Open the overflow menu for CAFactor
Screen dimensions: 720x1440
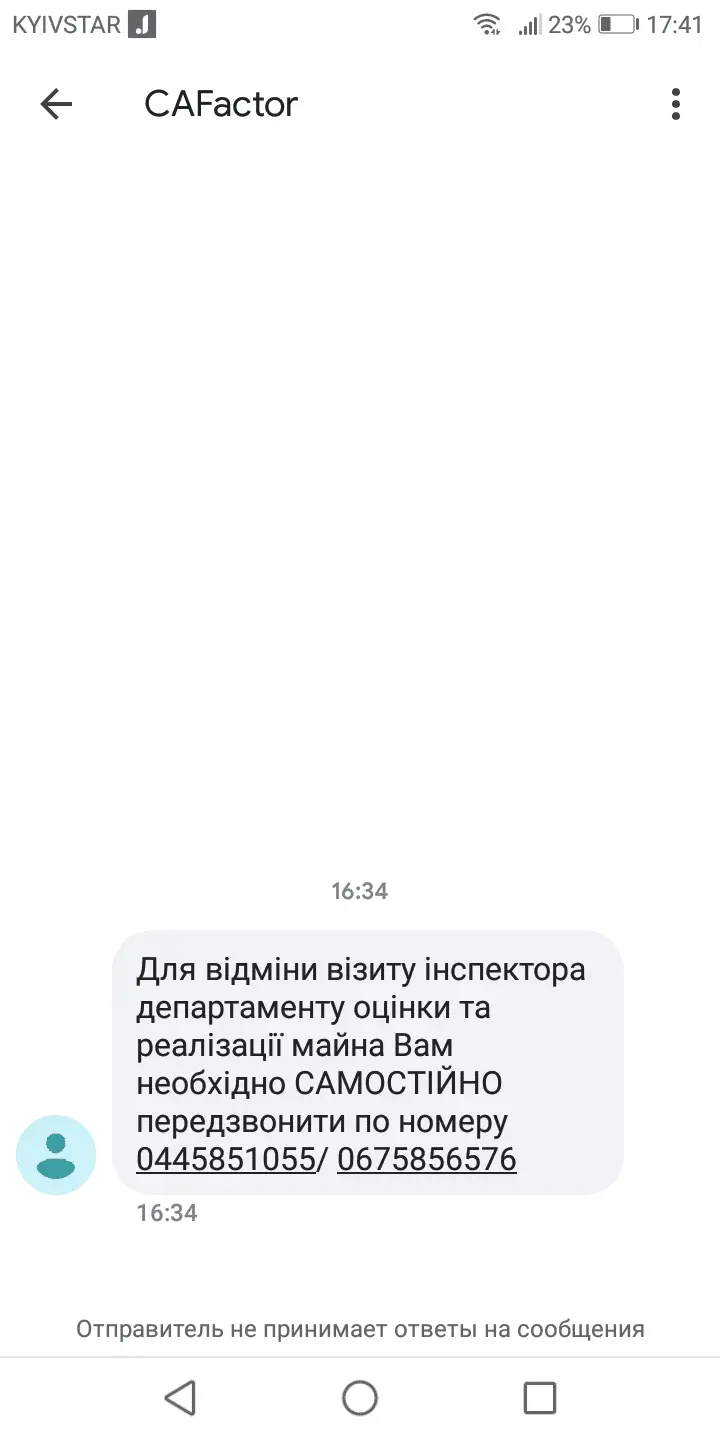676,104
